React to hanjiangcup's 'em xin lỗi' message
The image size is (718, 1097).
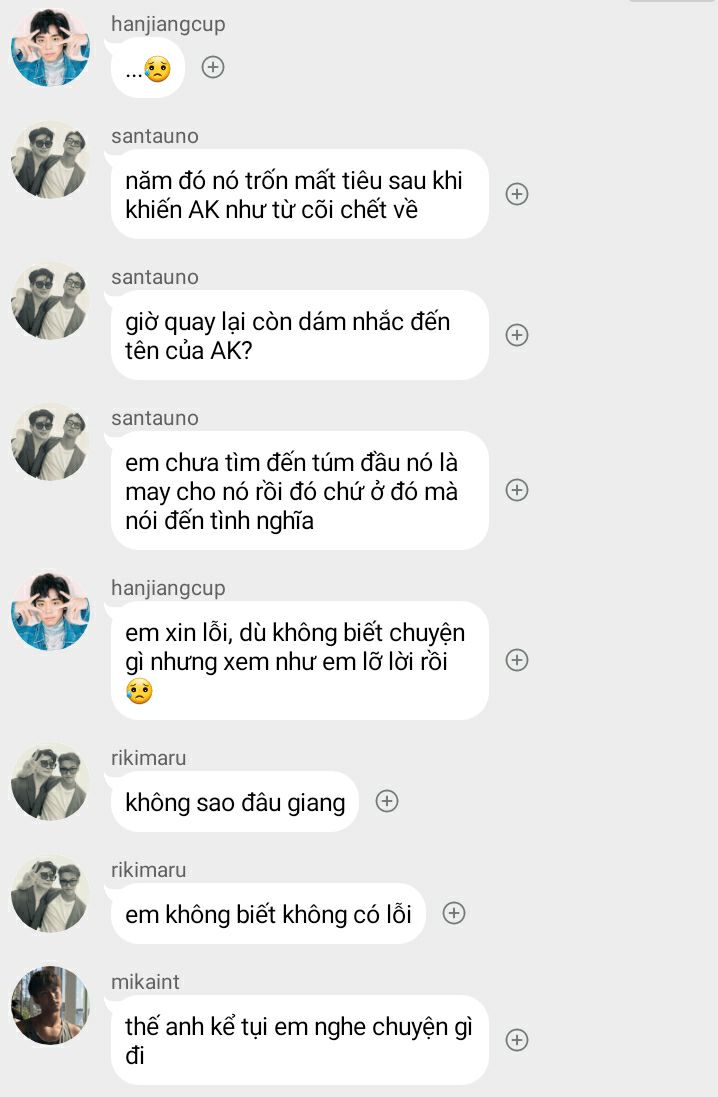tap(516, 660)
